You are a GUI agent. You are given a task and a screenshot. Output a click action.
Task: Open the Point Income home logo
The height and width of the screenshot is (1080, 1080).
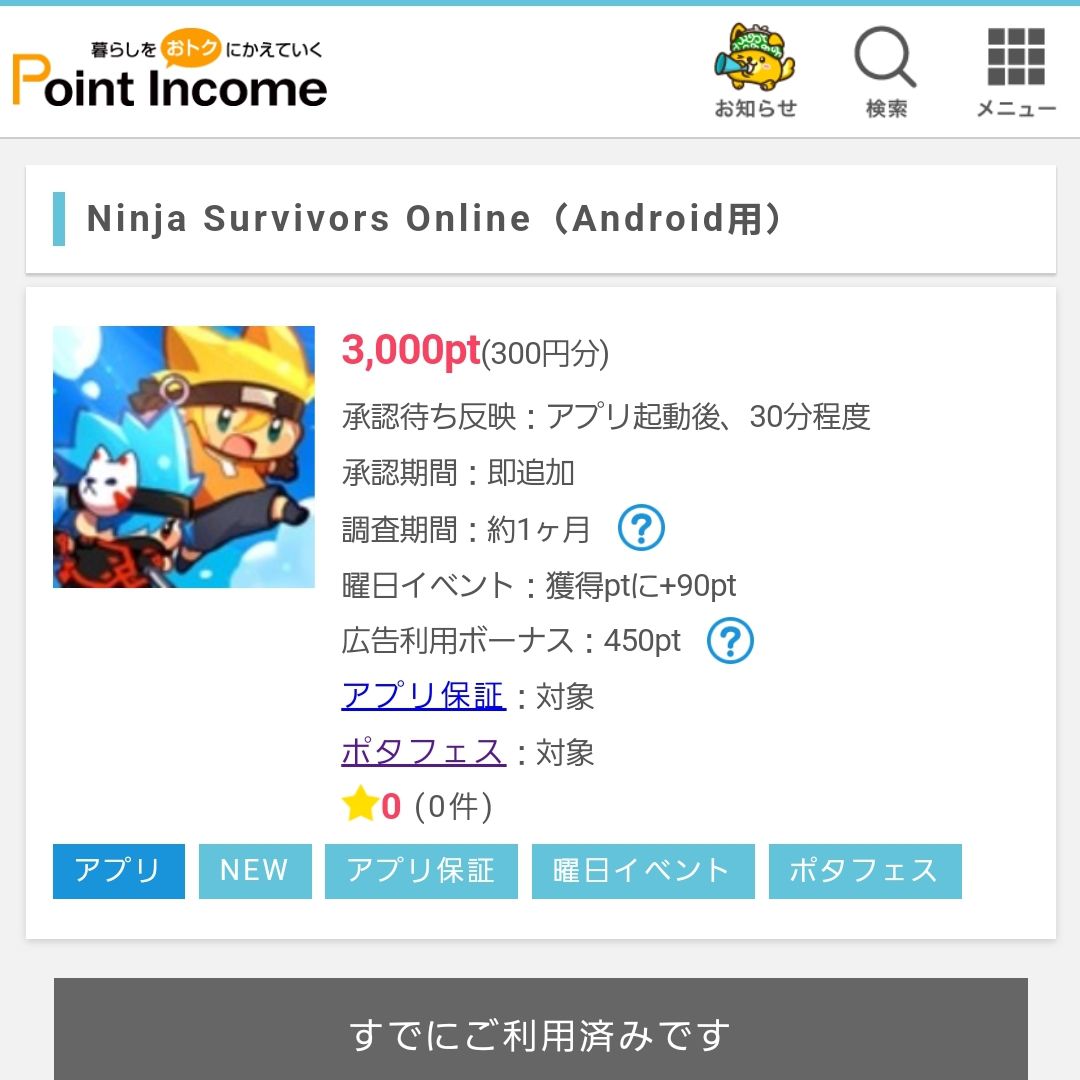[x=170, y=74]
